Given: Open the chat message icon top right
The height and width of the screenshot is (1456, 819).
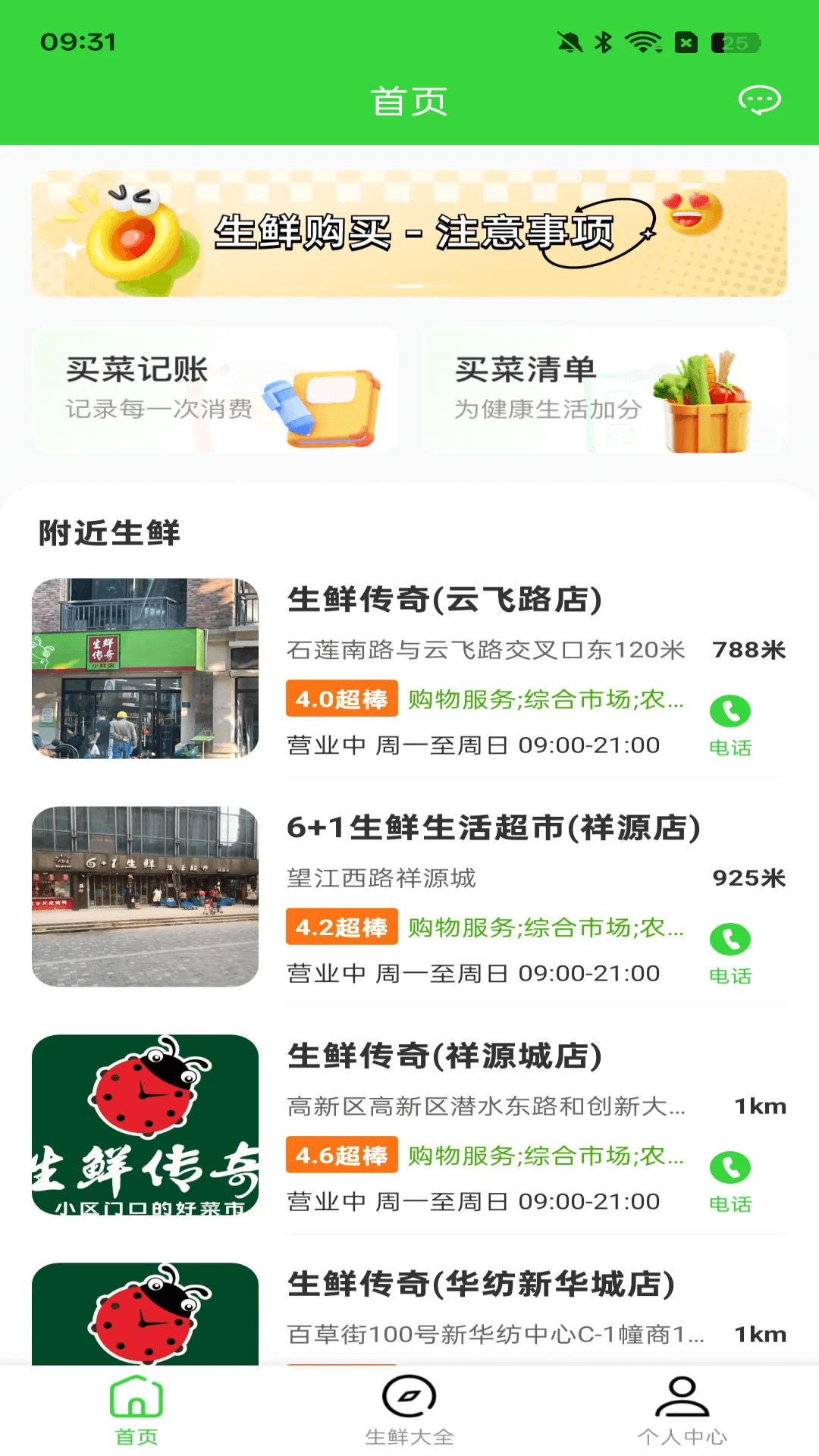Looking at the screenshot, I should [761, 99].
